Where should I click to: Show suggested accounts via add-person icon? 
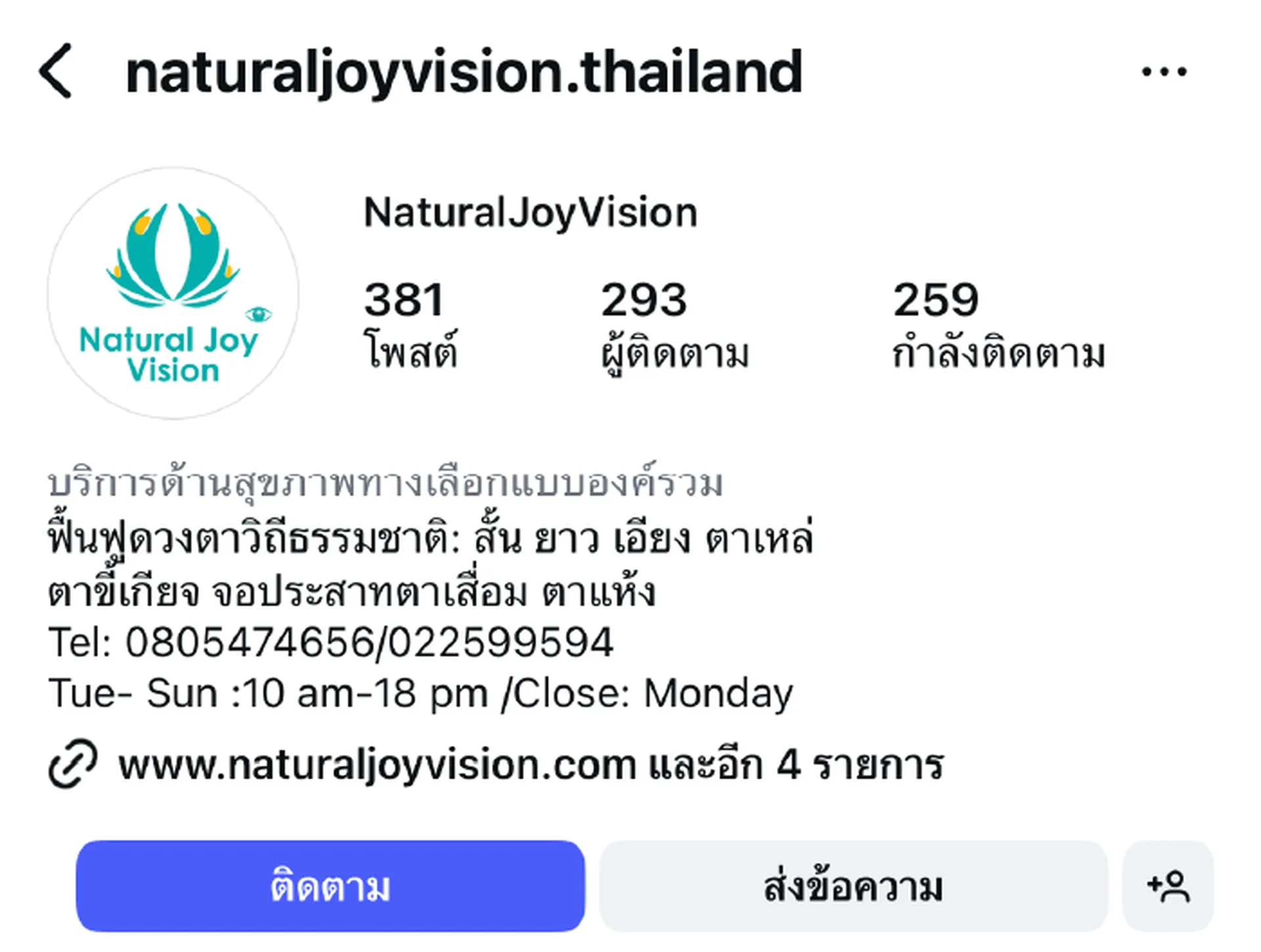(x=1168, y=886)
